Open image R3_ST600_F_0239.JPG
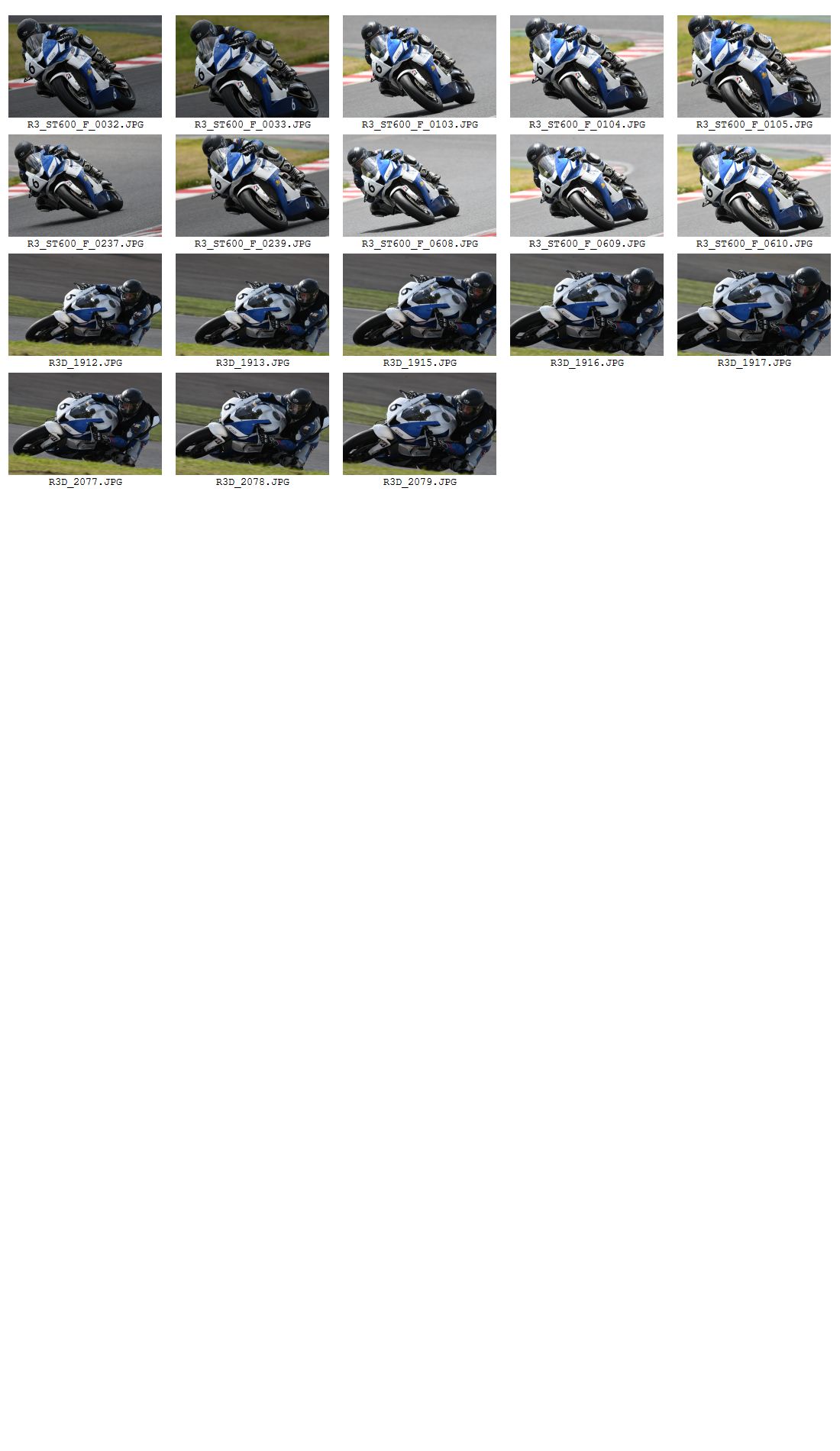The height and width of the screenshot is (1451, 840). click(252, 186)
